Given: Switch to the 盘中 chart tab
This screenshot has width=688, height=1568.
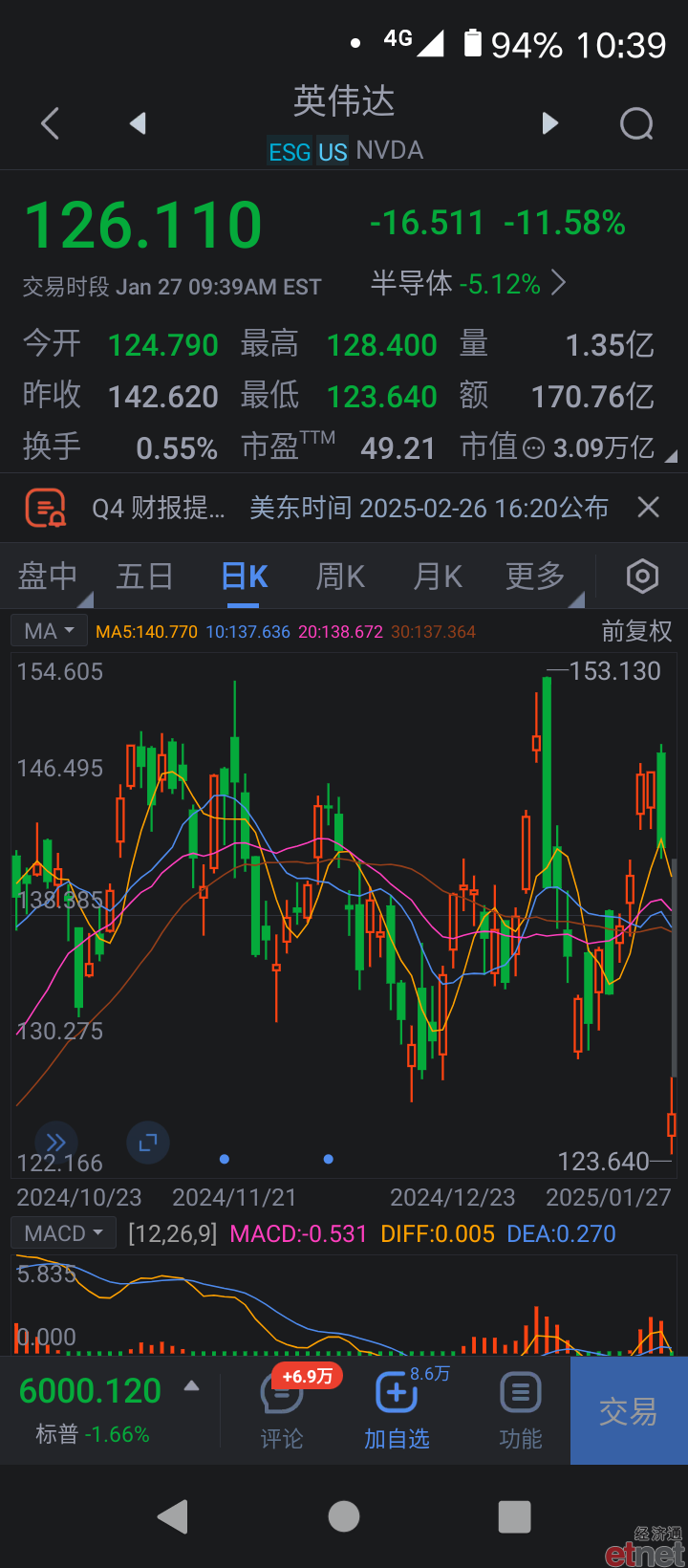Looking at the screenshot, I should [48, 577].
